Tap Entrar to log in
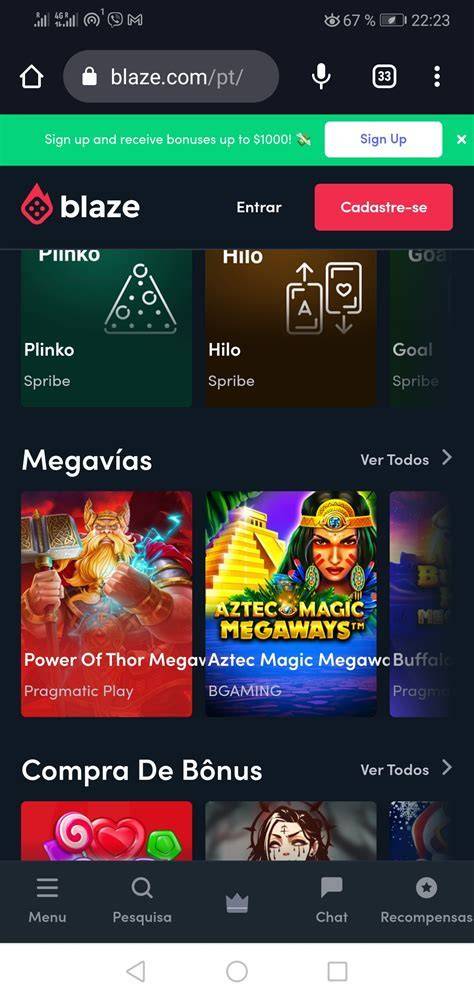Image resolution: width=474 pixels, height=1000 pixels. [x=258, y=207]
